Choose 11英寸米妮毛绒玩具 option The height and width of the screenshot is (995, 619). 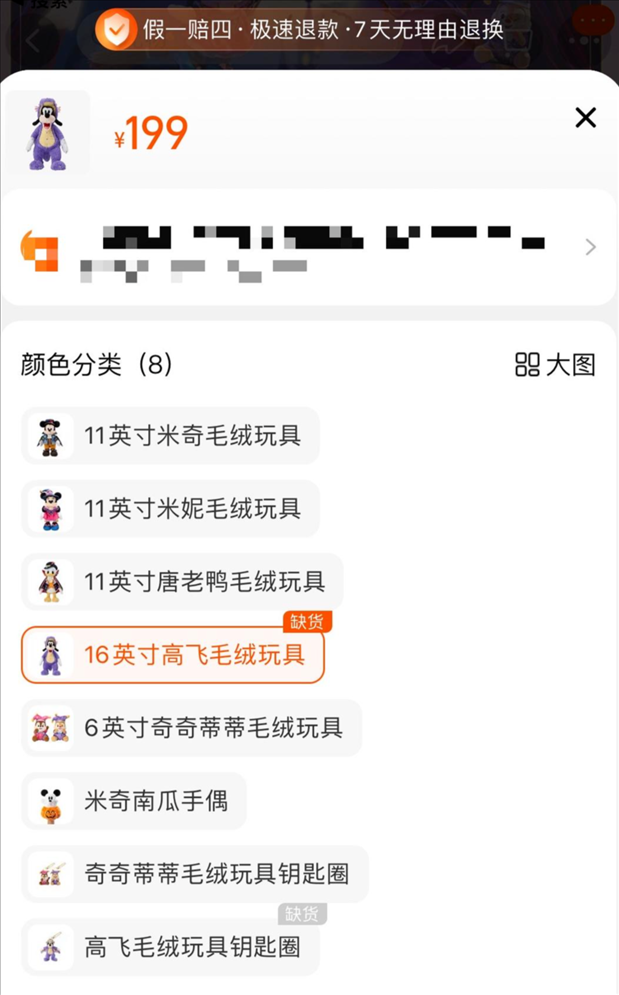click(x=170, y=509)
